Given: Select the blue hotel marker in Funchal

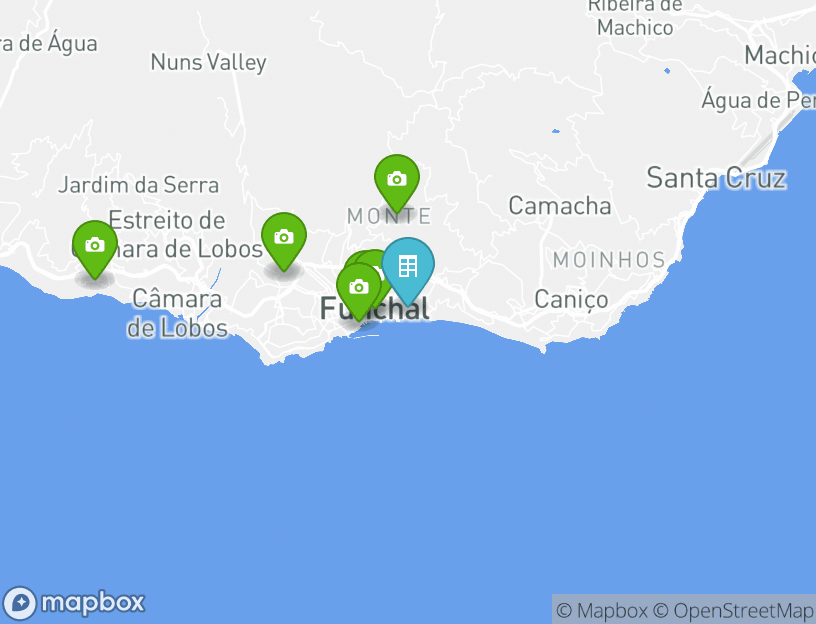Looking at the screenshot, I should click(408, 266).
